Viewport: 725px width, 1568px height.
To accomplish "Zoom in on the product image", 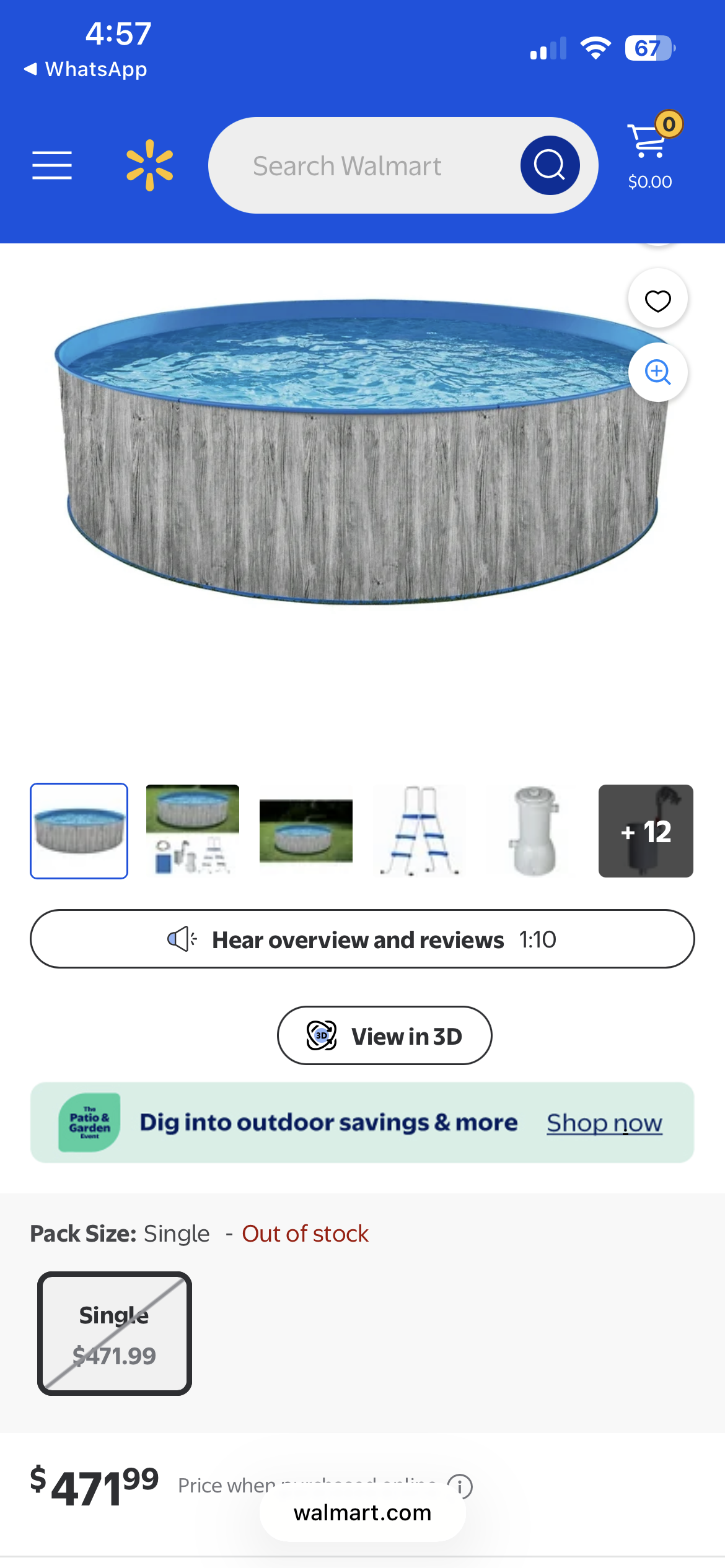I will (x=657, y=372).
